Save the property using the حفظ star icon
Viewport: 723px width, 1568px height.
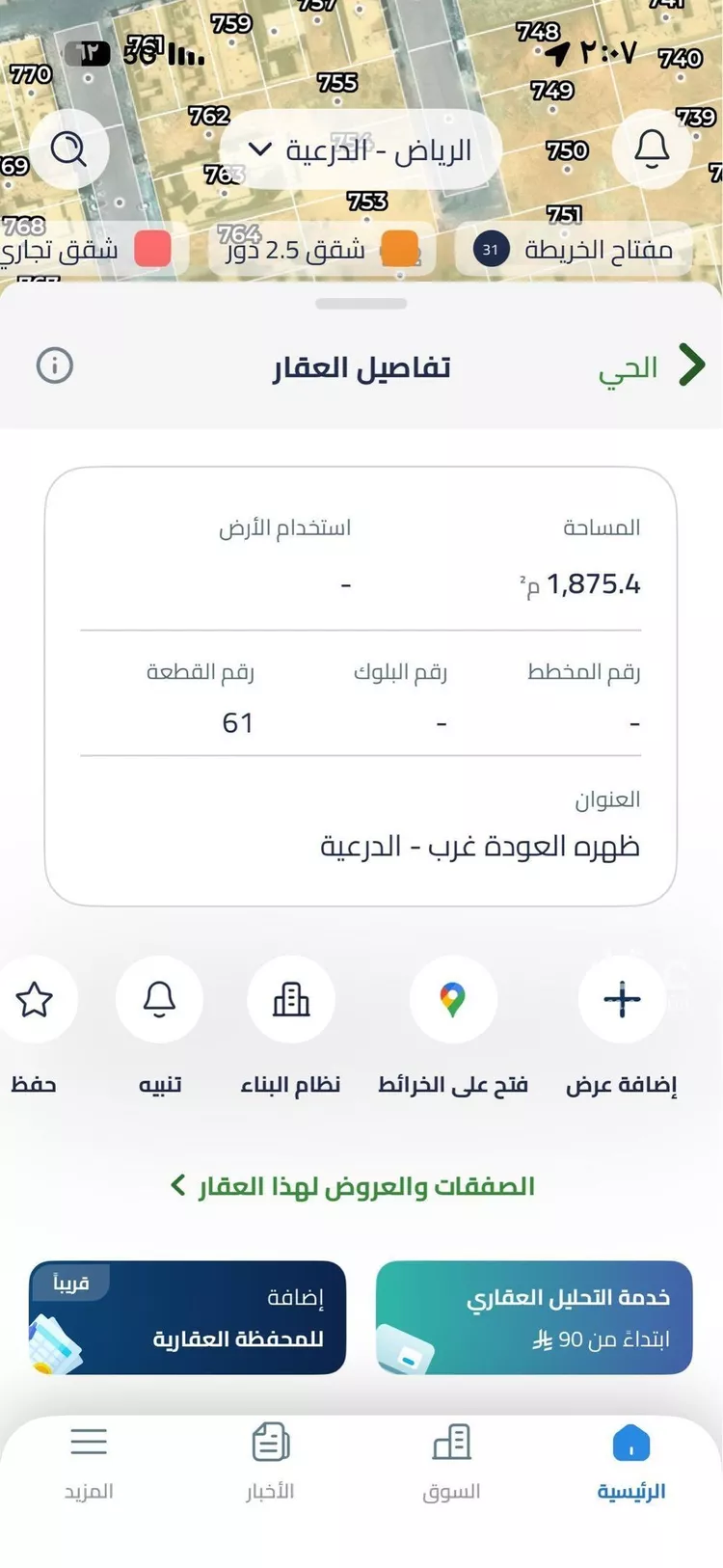35,1000
